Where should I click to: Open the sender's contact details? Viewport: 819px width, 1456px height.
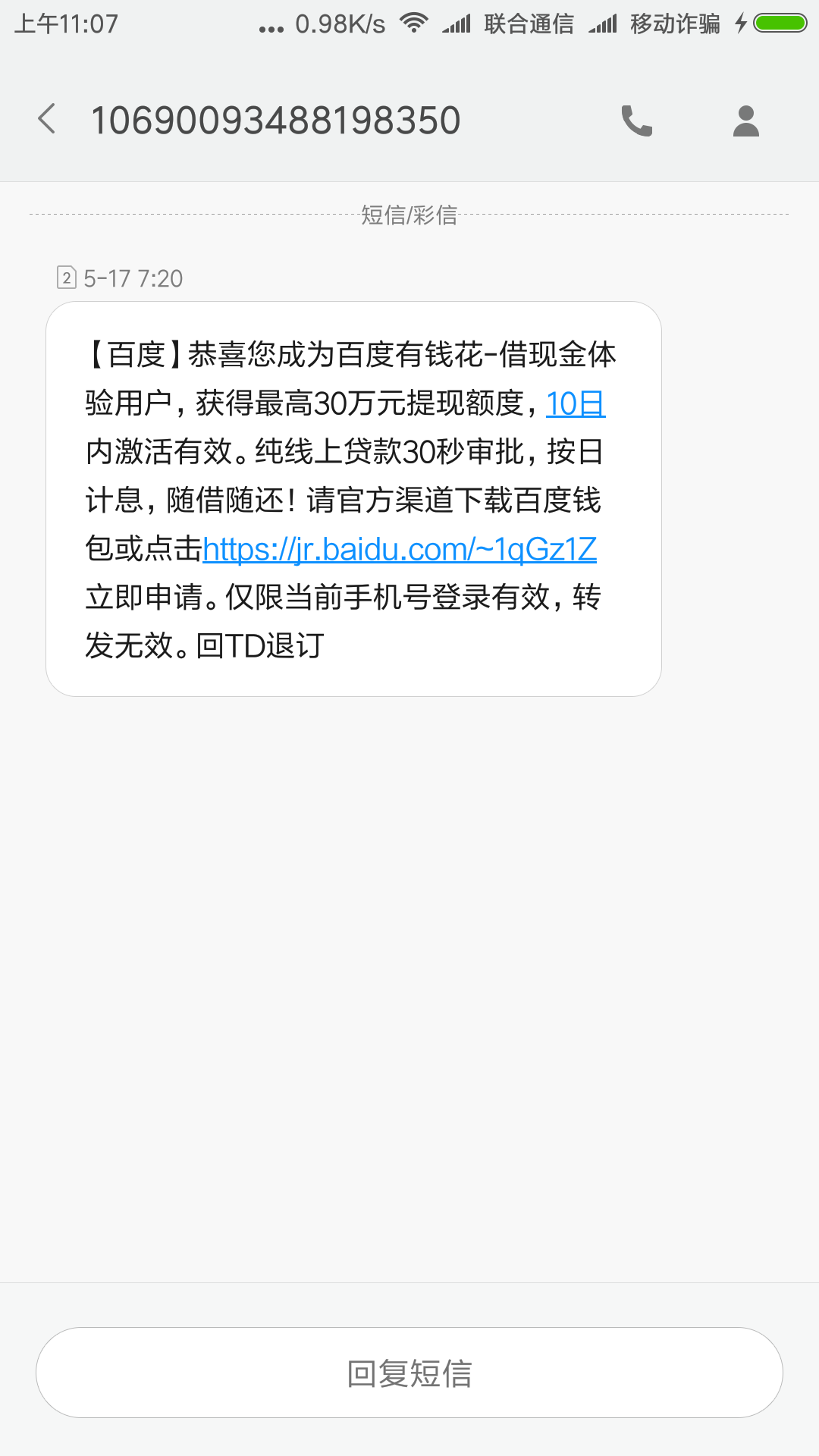point(745,121)
